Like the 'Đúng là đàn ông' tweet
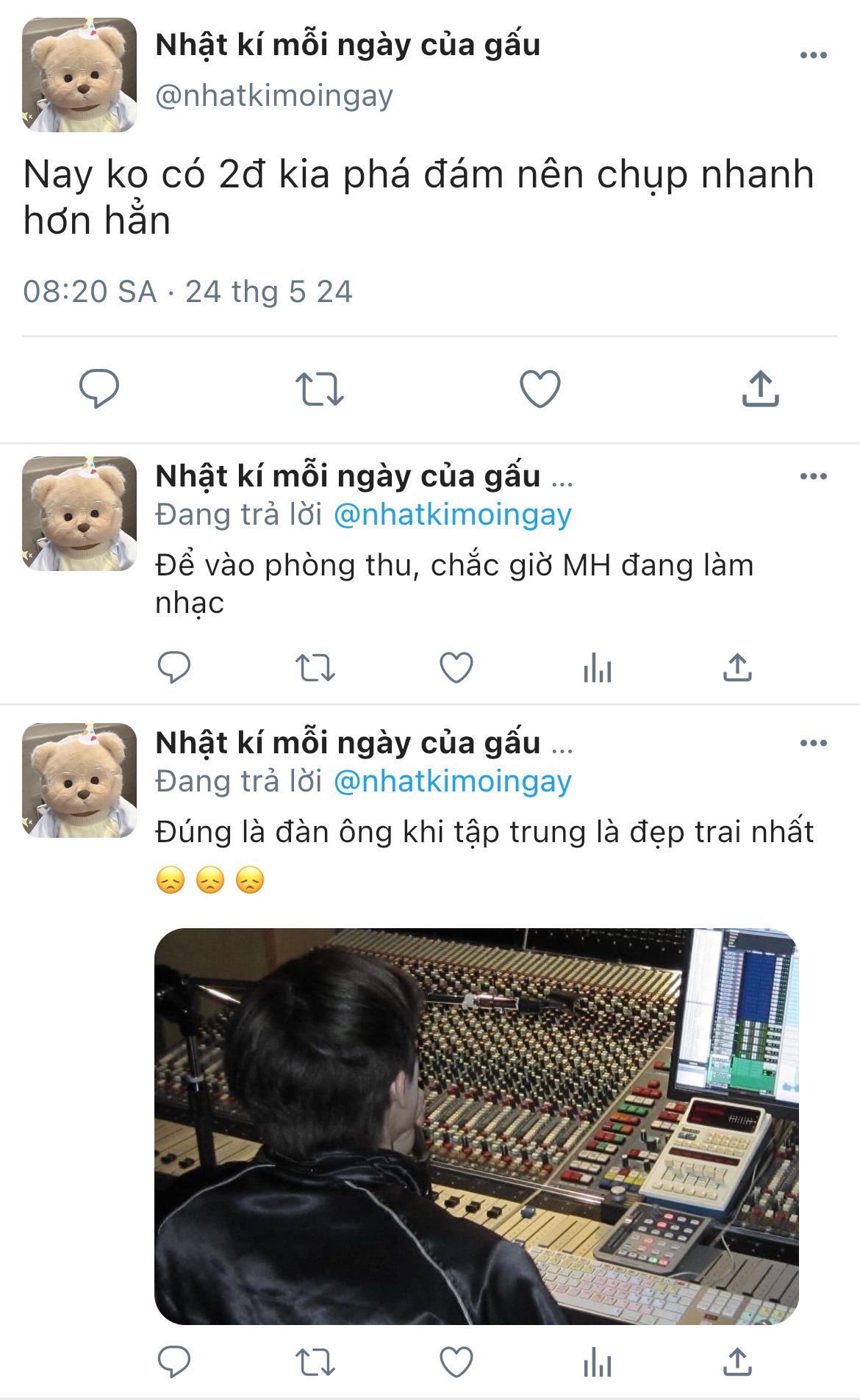 coord(456,1363)
